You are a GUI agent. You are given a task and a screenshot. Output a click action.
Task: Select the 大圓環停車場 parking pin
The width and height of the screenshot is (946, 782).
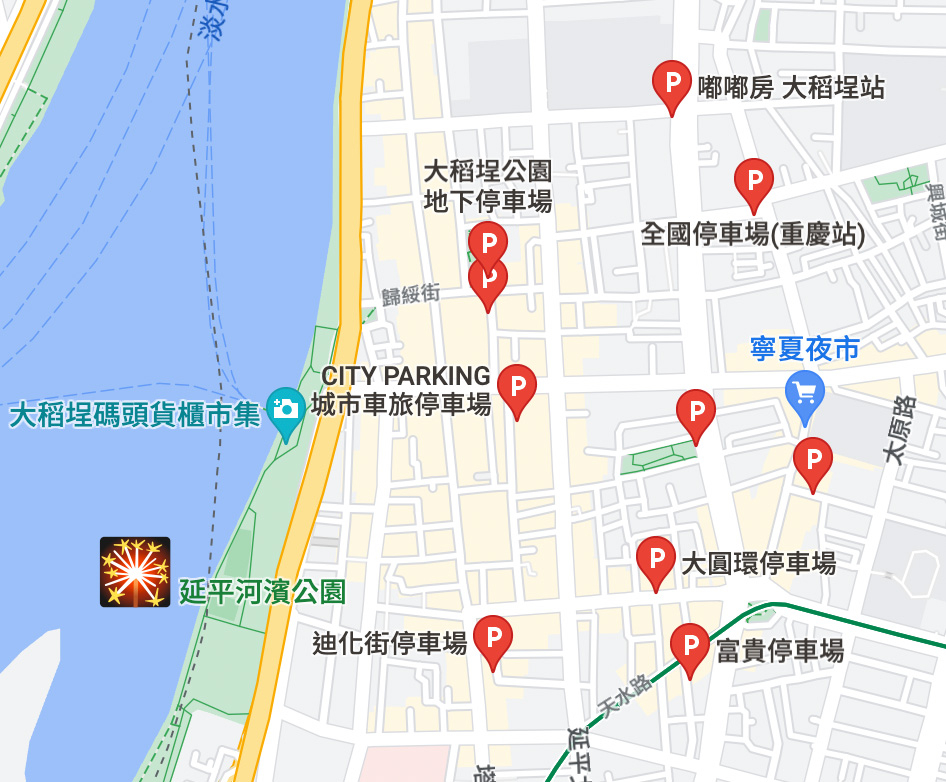point(656,559)
